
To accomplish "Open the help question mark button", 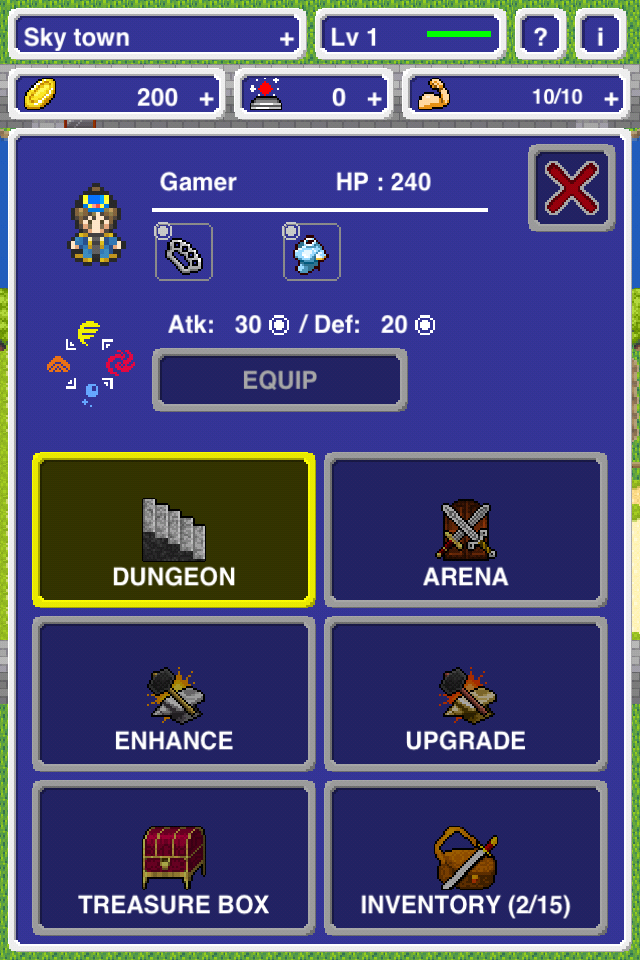I will tap(541, 38).
